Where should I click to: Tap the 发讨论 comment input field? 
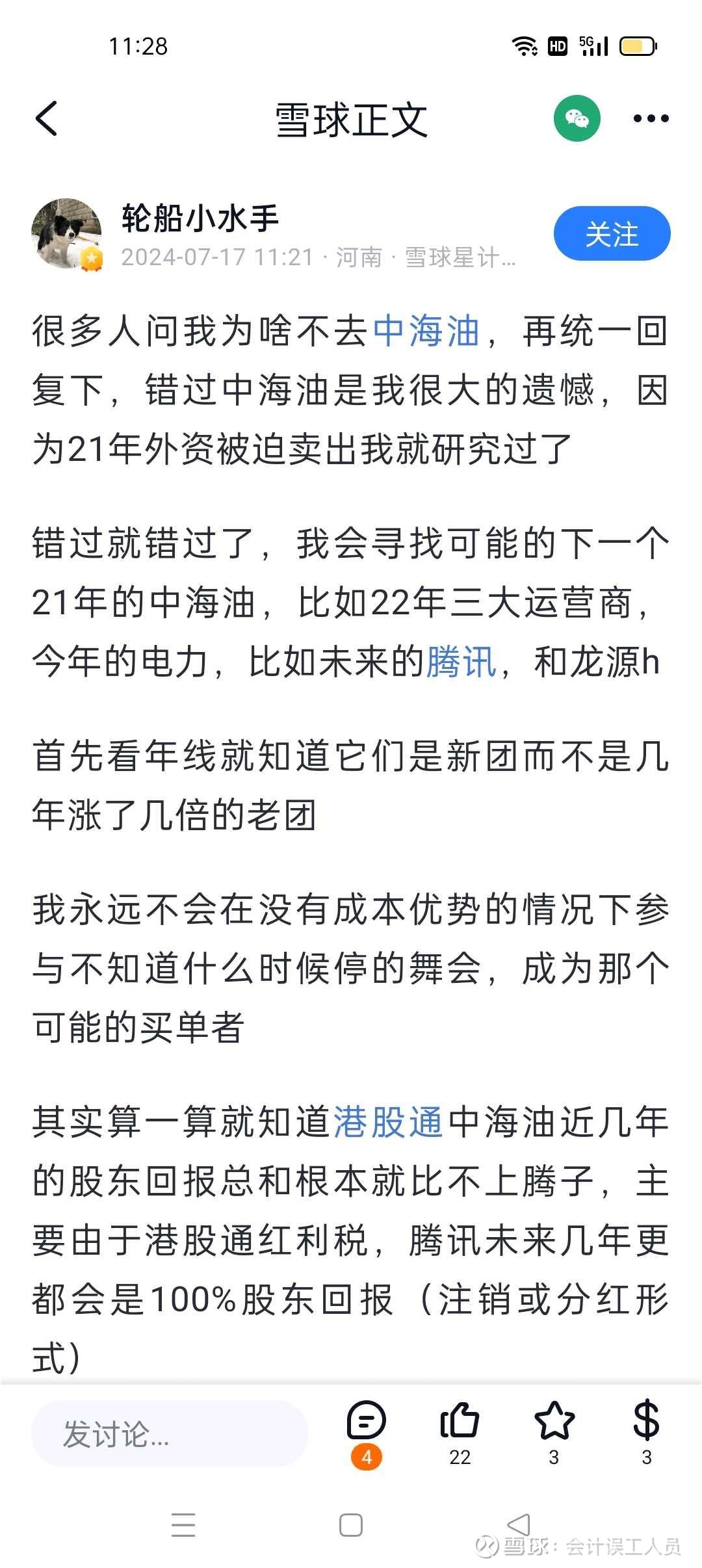(169, 1434)
